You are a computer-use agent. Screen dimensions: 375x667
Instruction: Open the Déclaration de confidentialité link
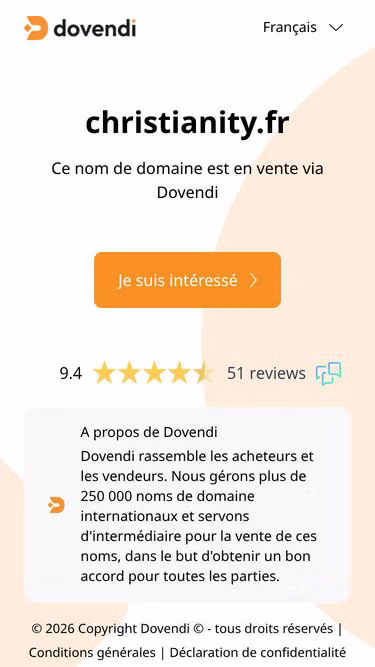click(x=258, y=652)
